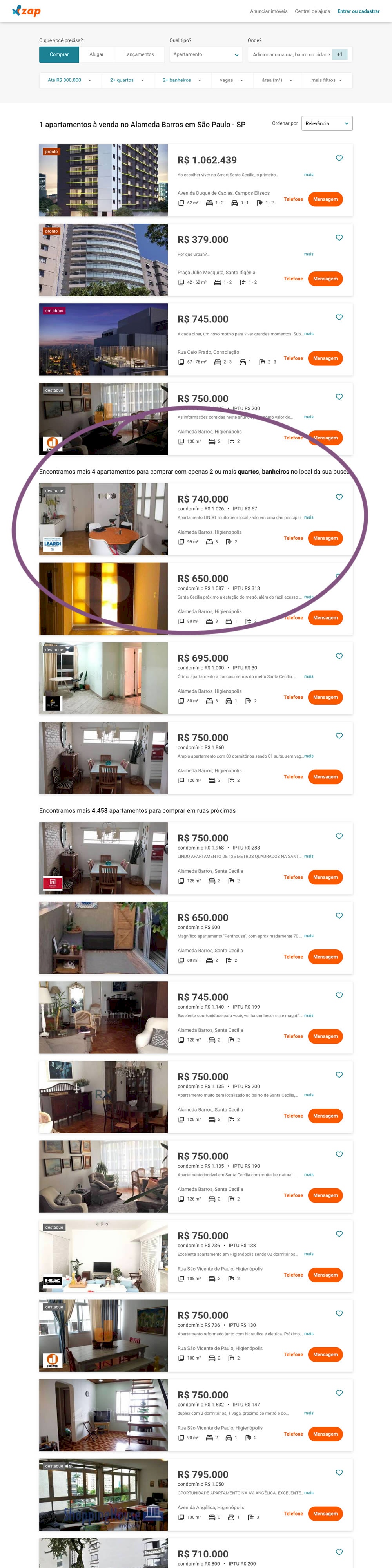Open the 2+ quartos filter
Screen dimensions: 392x1568
[127, 80]
